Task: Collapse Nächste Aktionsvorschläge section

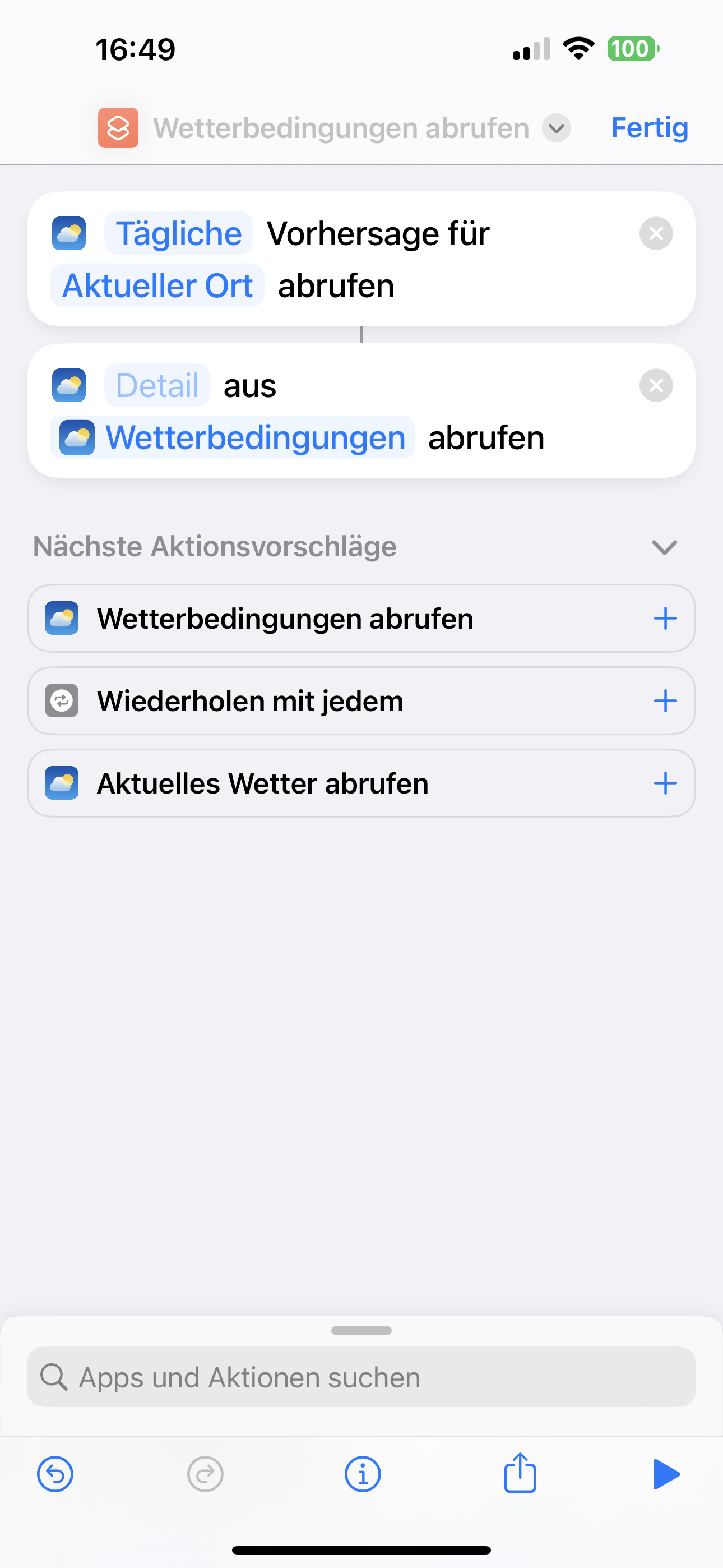Action: pos(664,547)
